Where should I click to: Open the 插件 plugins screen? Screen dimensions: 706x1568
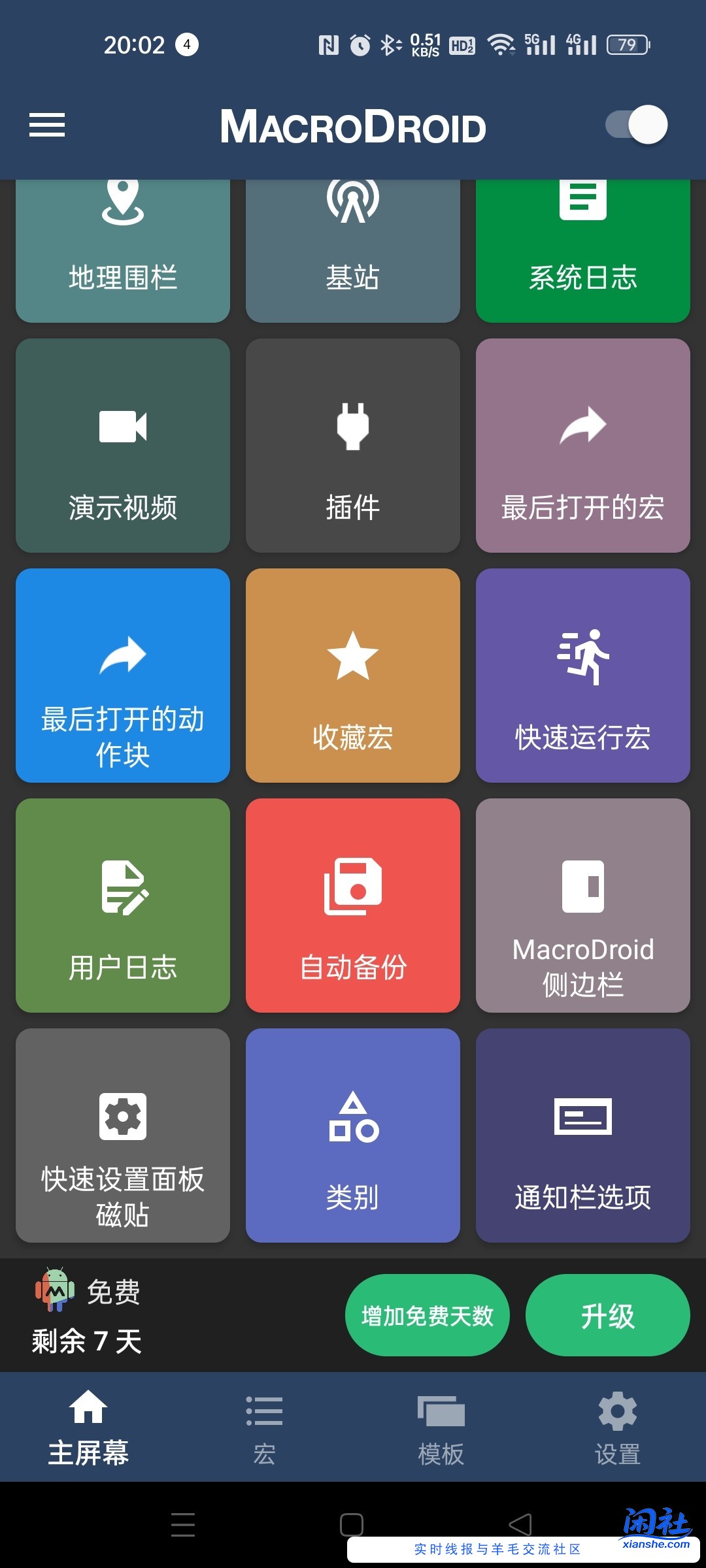click(x=352, y=444)
